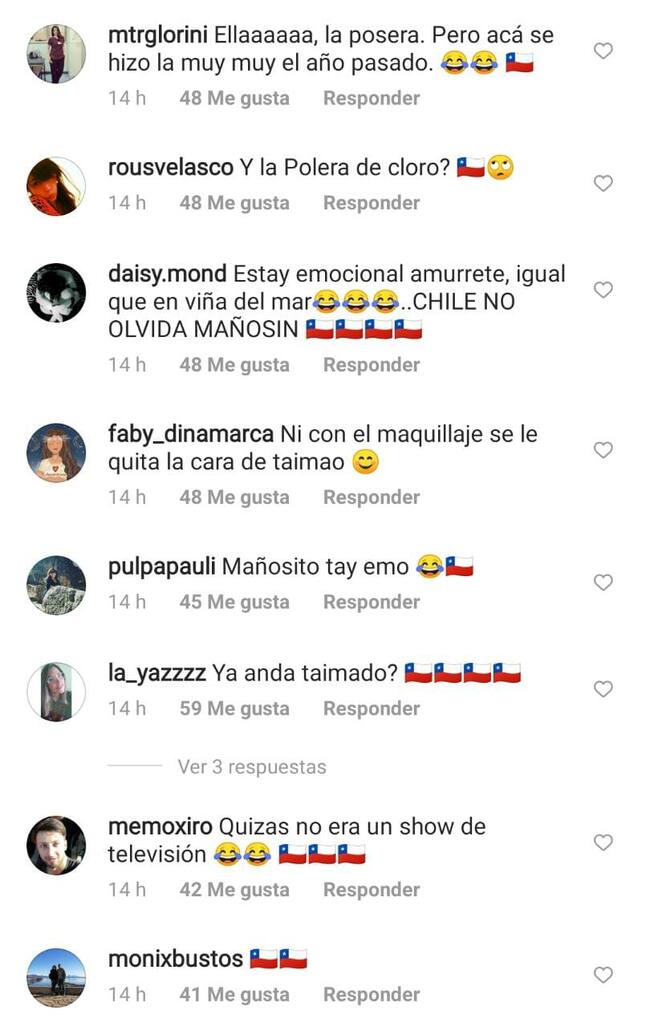Viewport: 650px width, 1027px height.
Task: Reply to memoxiro's comment
Action: click(x=371, y=890)
